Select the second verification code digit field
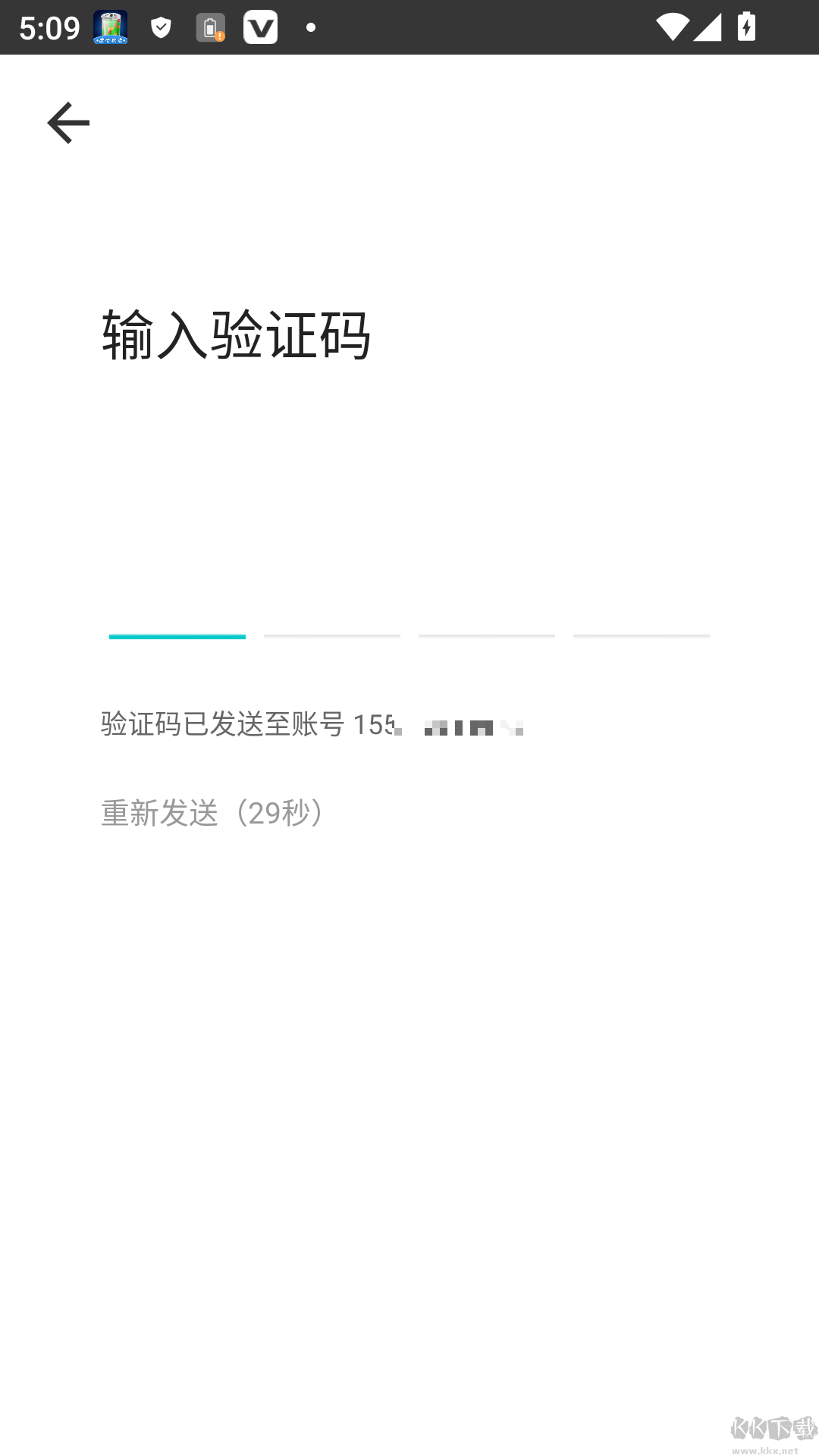This screenshot has width=819, height=1456. click(x=331, y=637)
